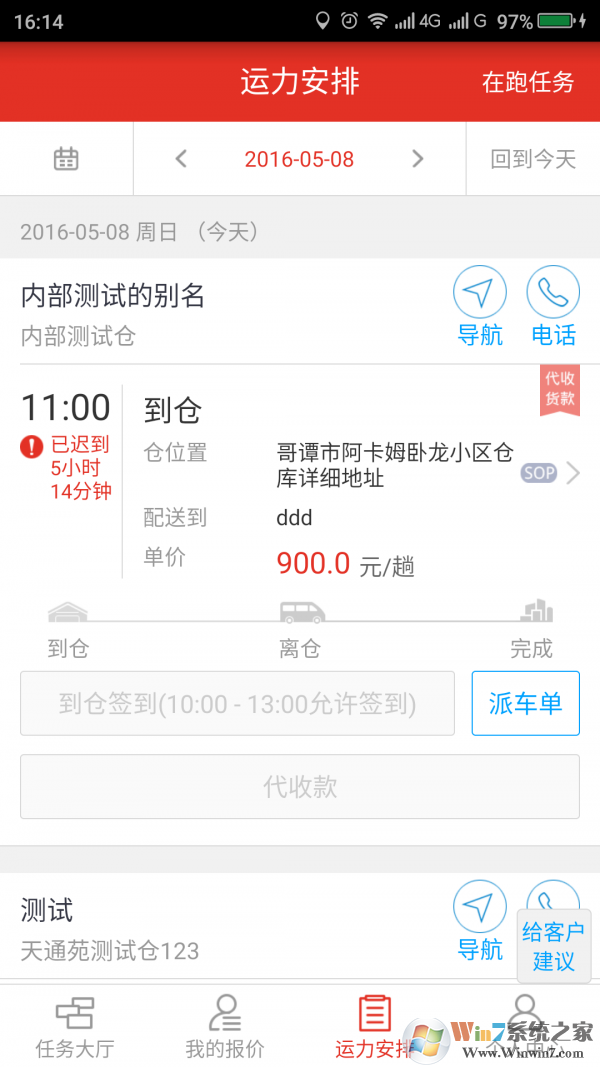Tap the 到仓签到 check-in button
The width and height of the screenshot is (600, 1067).
click(x=237, y=703)
